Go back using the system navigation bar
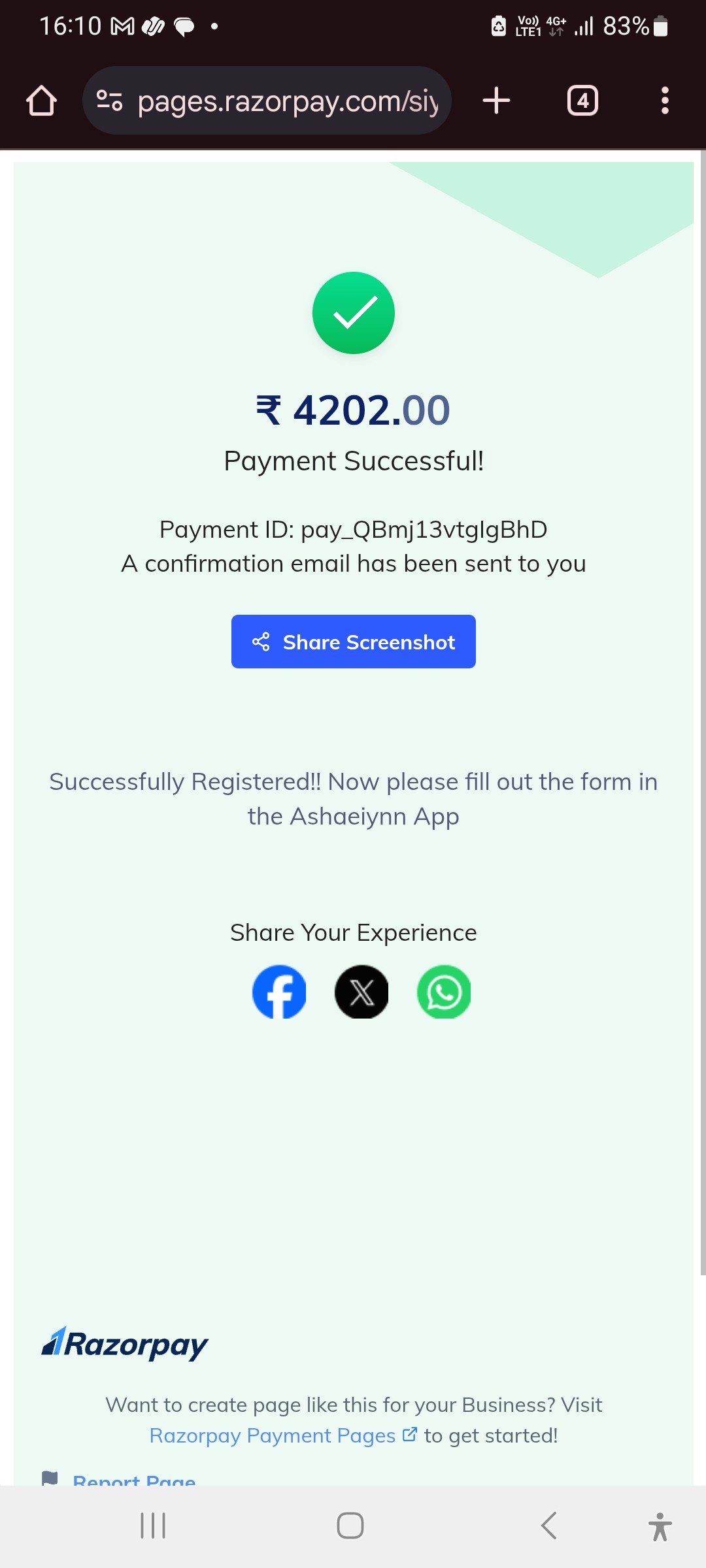Image resolution: width=706 pixels, height=1568 pixels. (x=549, y=1526)
